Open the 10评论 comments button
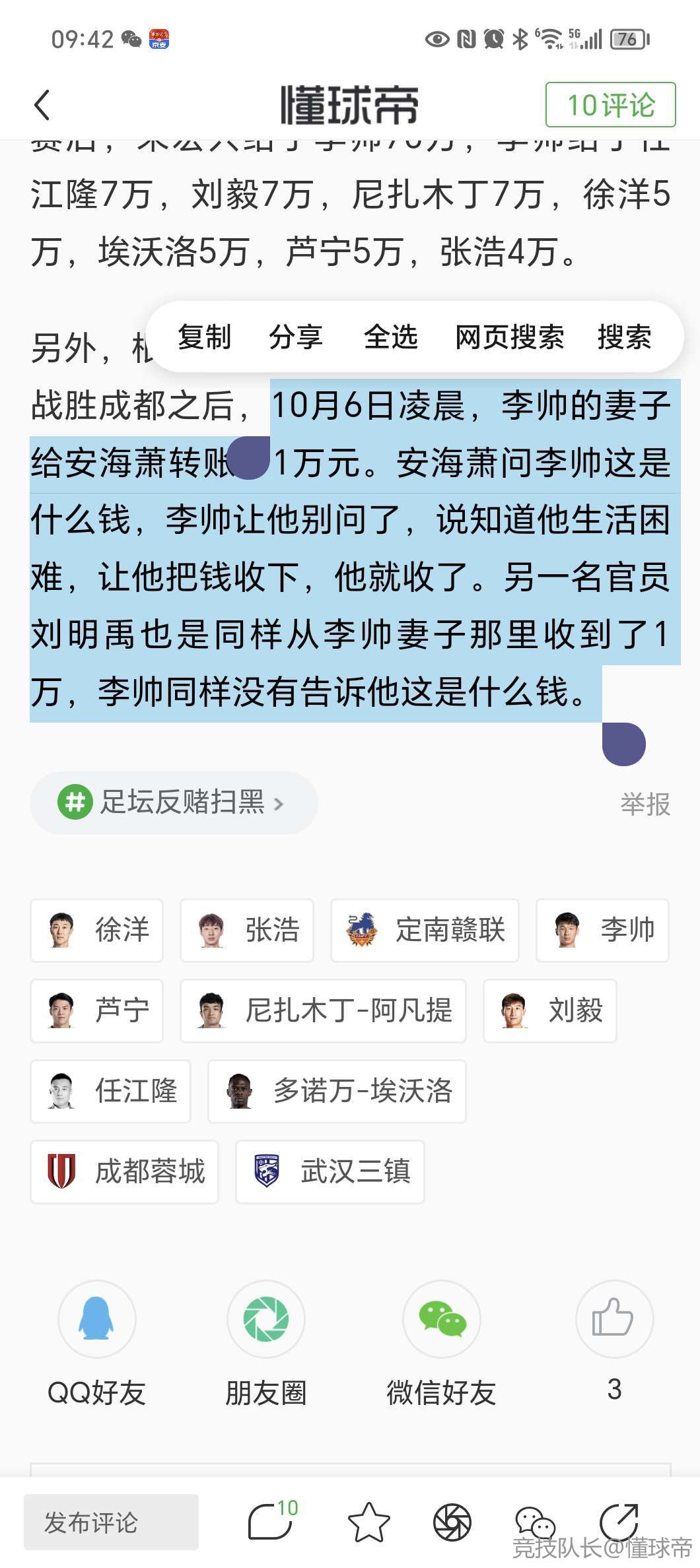Screen dimensions: 700x1568 click(x=610, y=105)
